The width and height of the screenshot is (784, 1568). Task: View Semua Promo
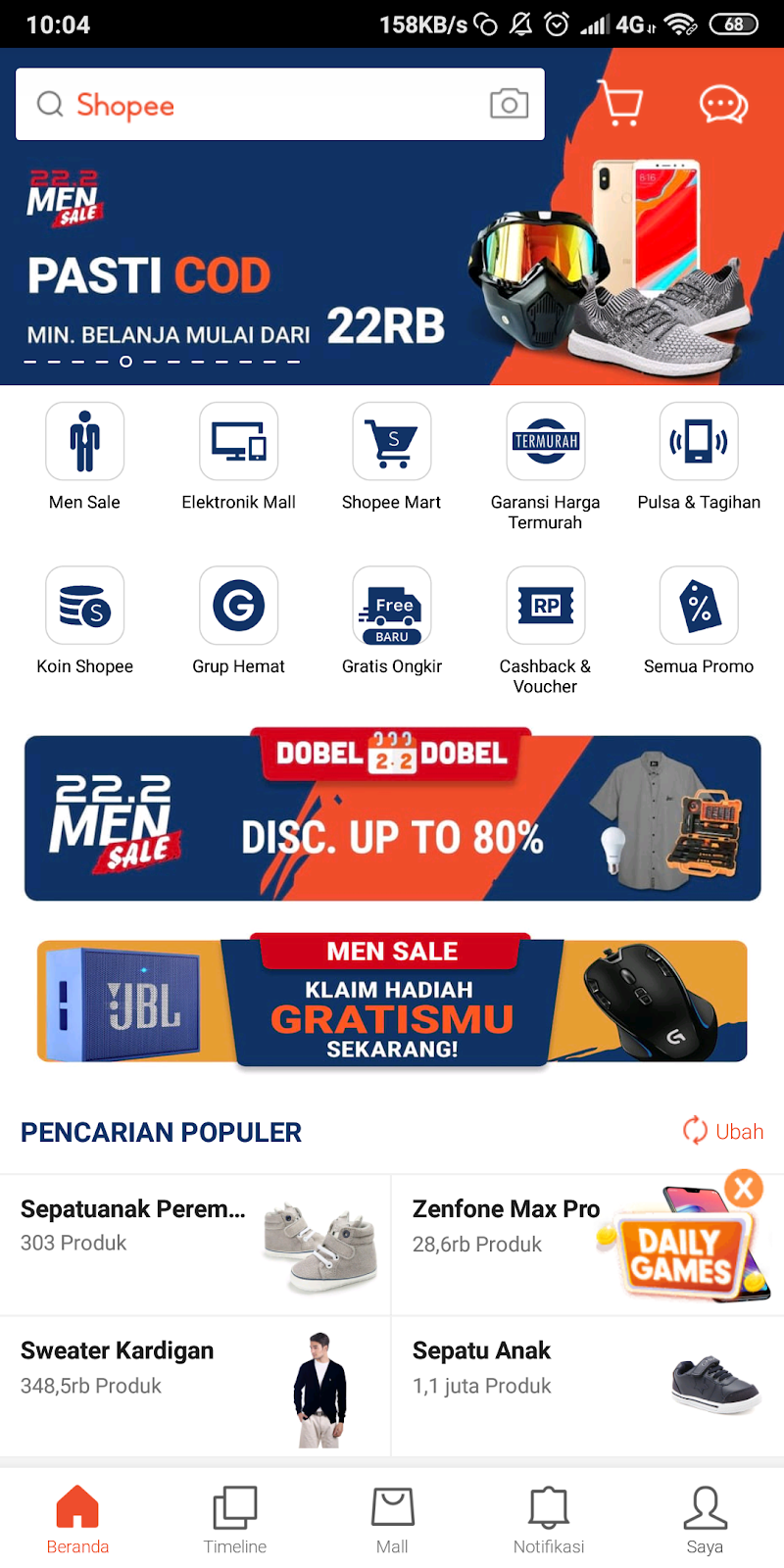pyautogui.click(x=699, y=620)
